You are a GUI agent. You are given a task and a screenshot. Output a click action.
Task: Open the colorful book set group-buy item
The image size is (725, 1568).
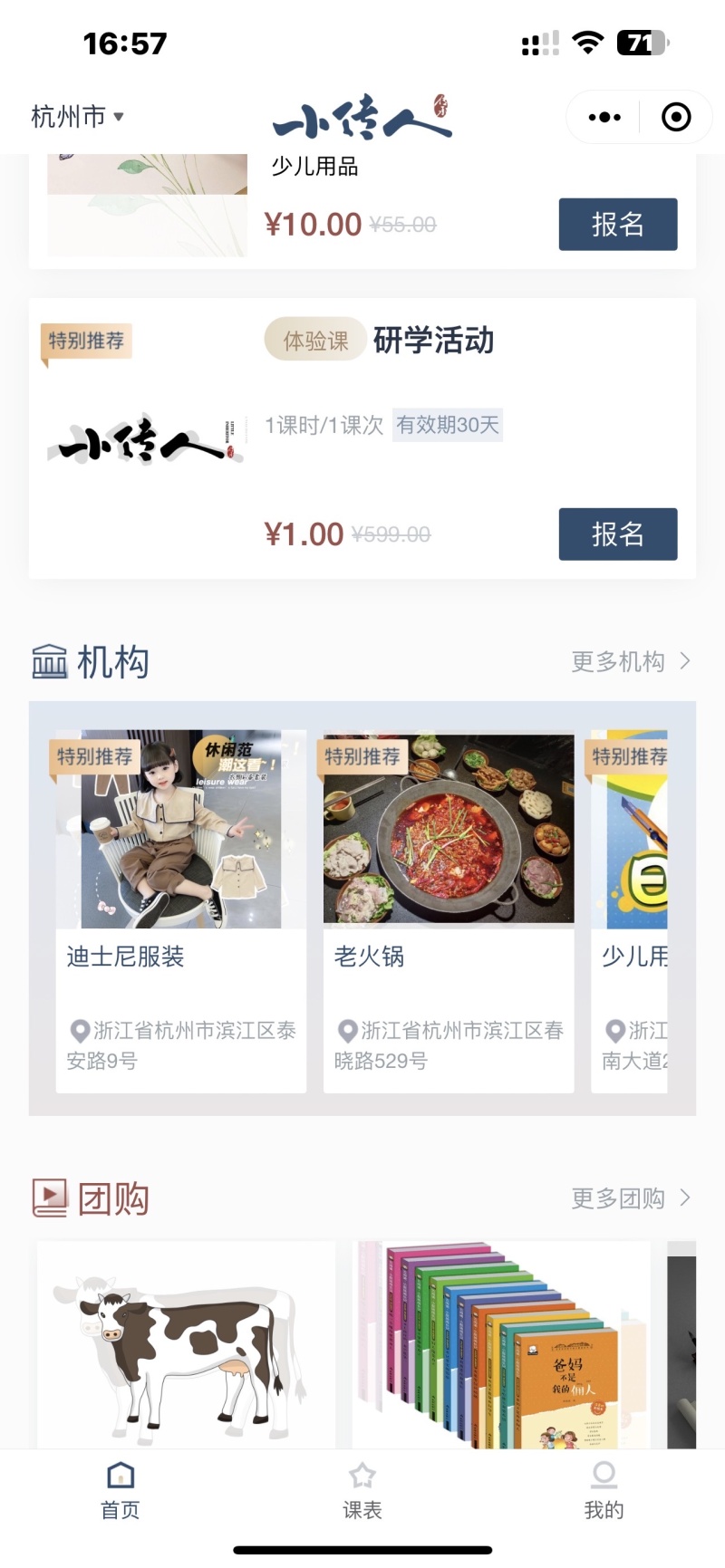click(x=500, y=1345)
